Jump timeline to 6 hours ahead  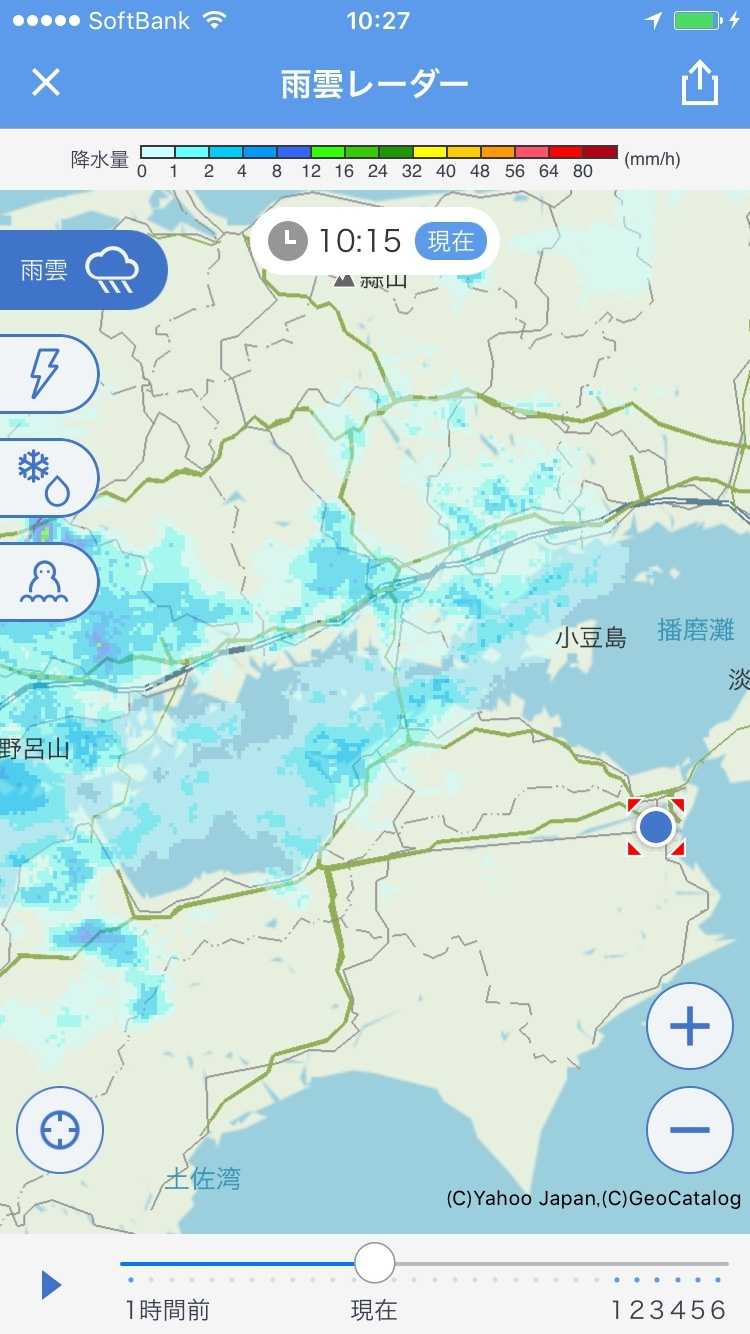718,1310
